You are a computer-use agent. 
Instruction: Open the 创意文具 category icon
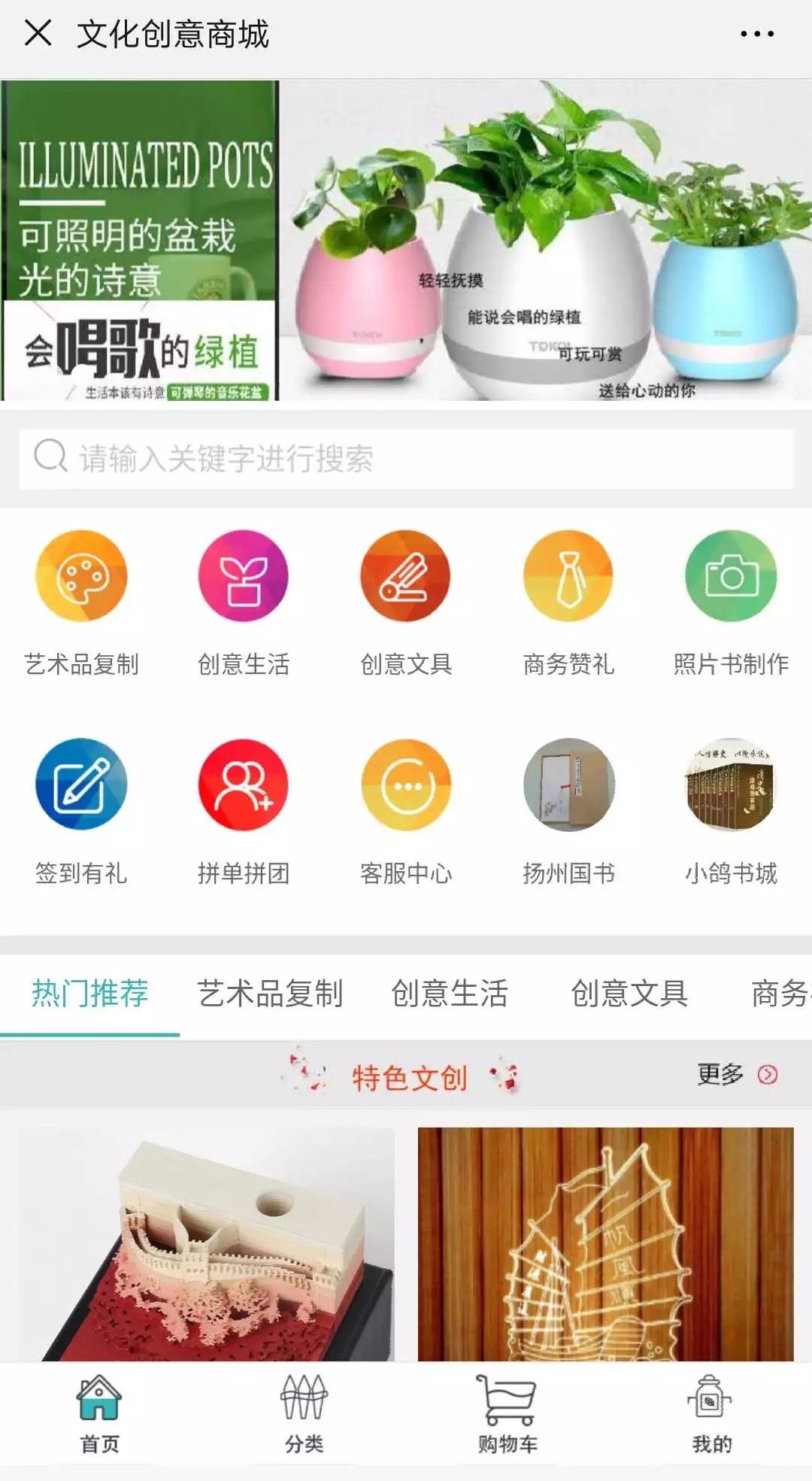406,577
